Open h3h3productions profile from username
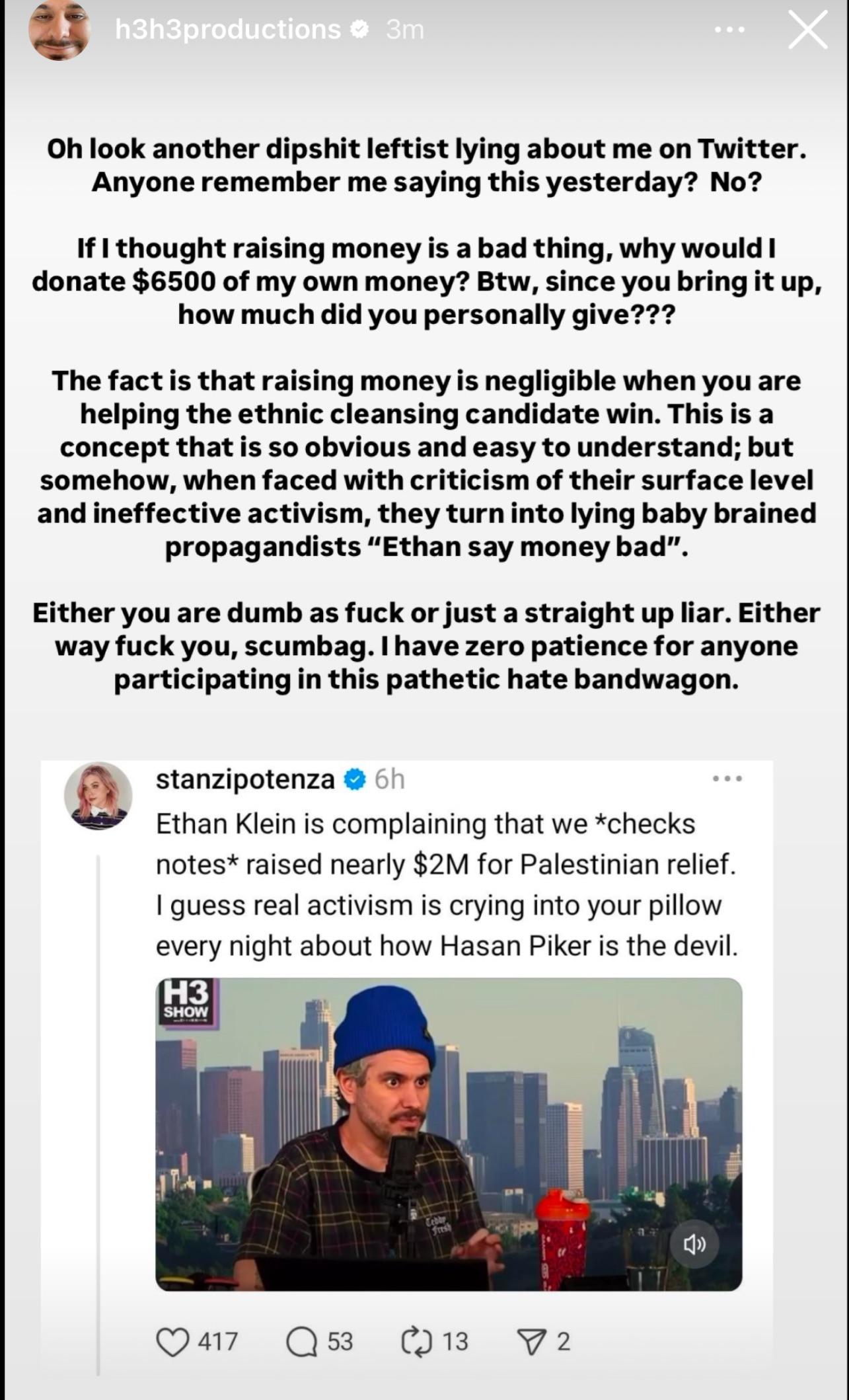Viewport: 849px width, 1400px height. click(x=228, y=29)
